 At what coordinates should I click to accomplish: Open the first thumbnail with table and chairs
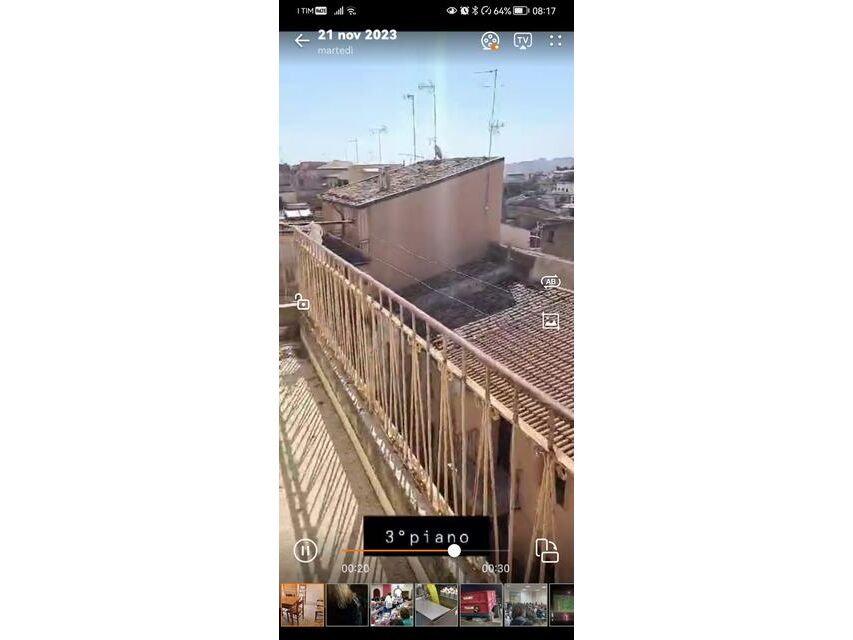point(302,605)
